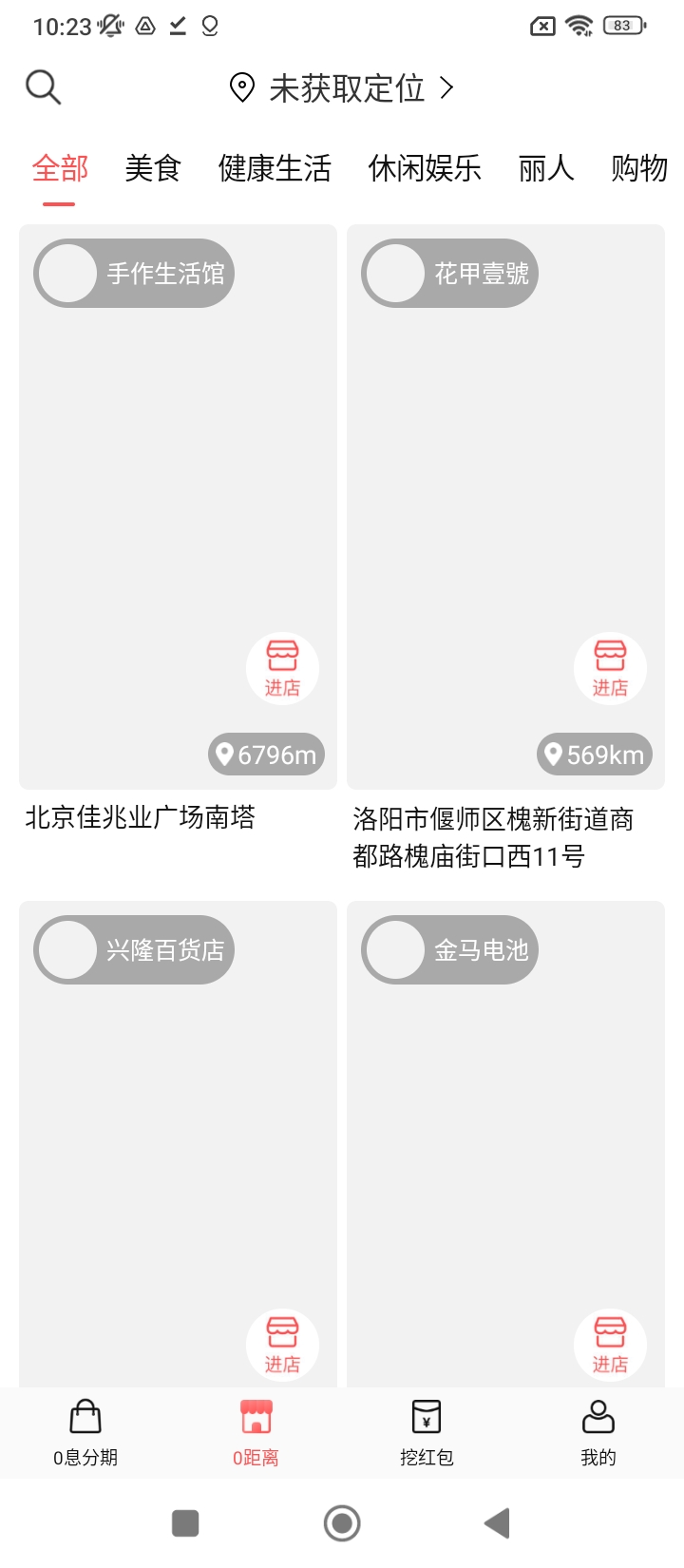Viewport: 684px width, 1568px height.
Task: Open location selector 未获取定位
Action: coord(342,88)
